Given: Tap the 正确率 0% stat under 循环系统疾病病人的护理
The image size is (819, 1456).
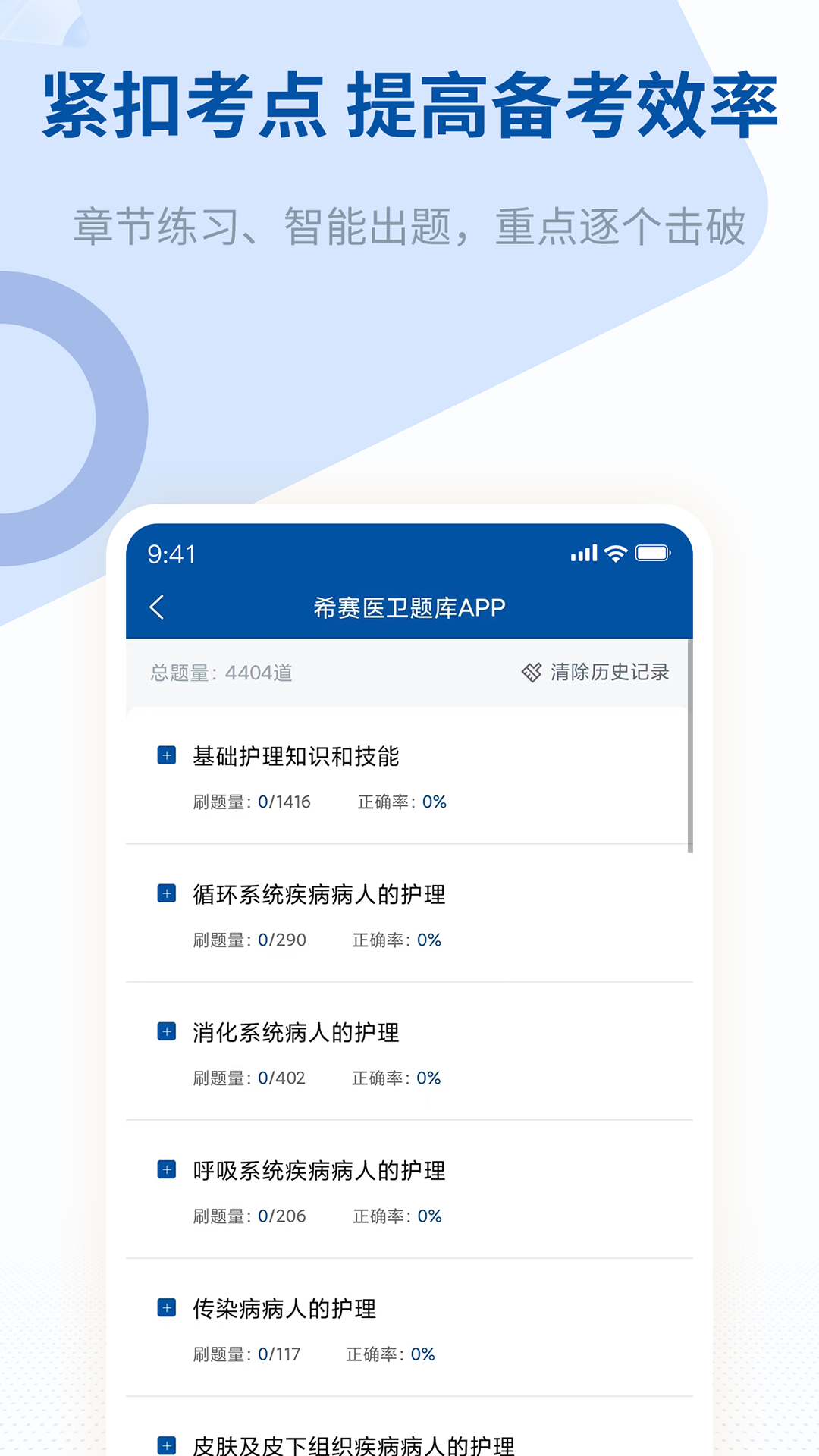Looking at the screenshot, I should (396, 940).
